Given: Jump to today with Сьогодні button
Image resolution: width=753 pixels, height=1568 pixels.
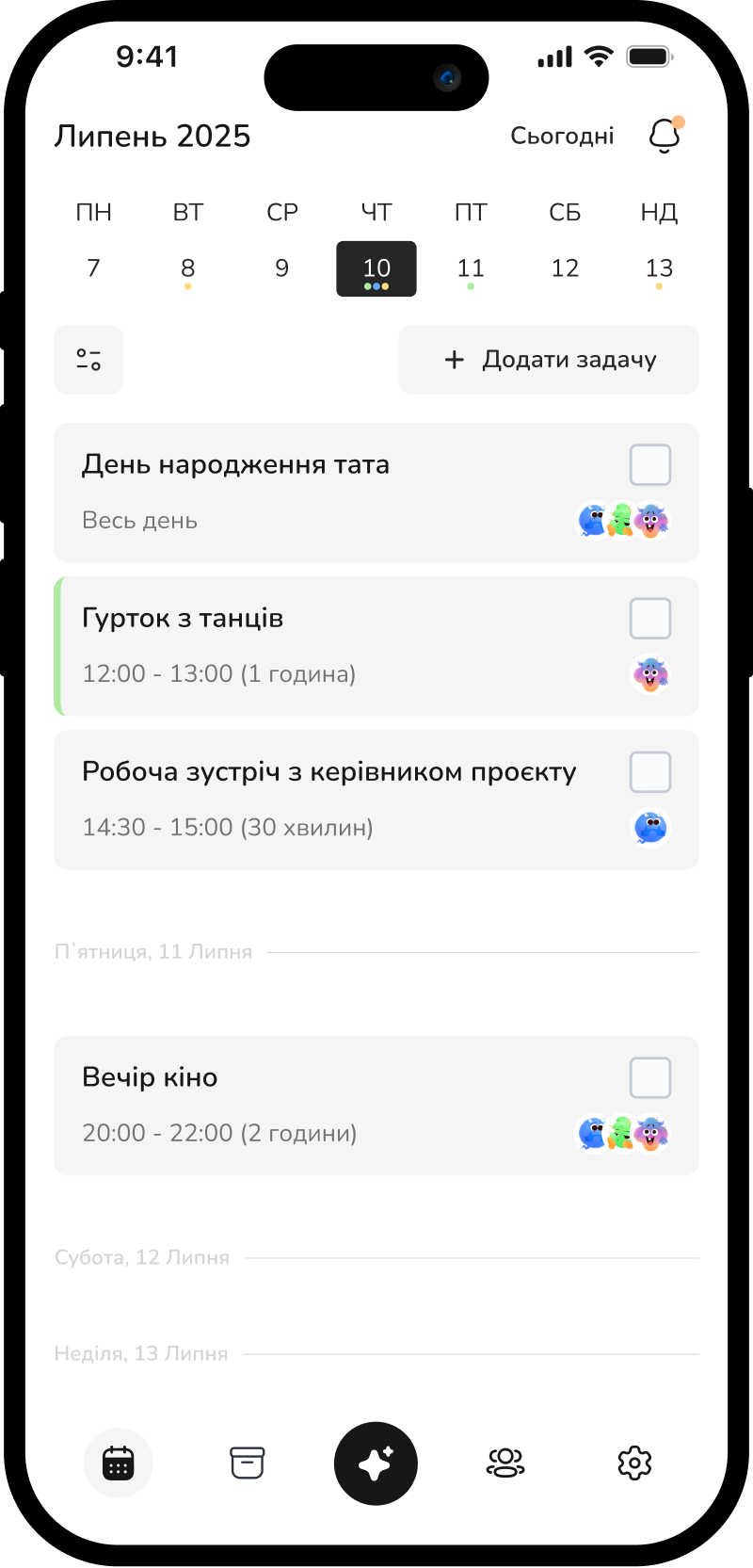Looking at the screenshot, I should [562, 136].
